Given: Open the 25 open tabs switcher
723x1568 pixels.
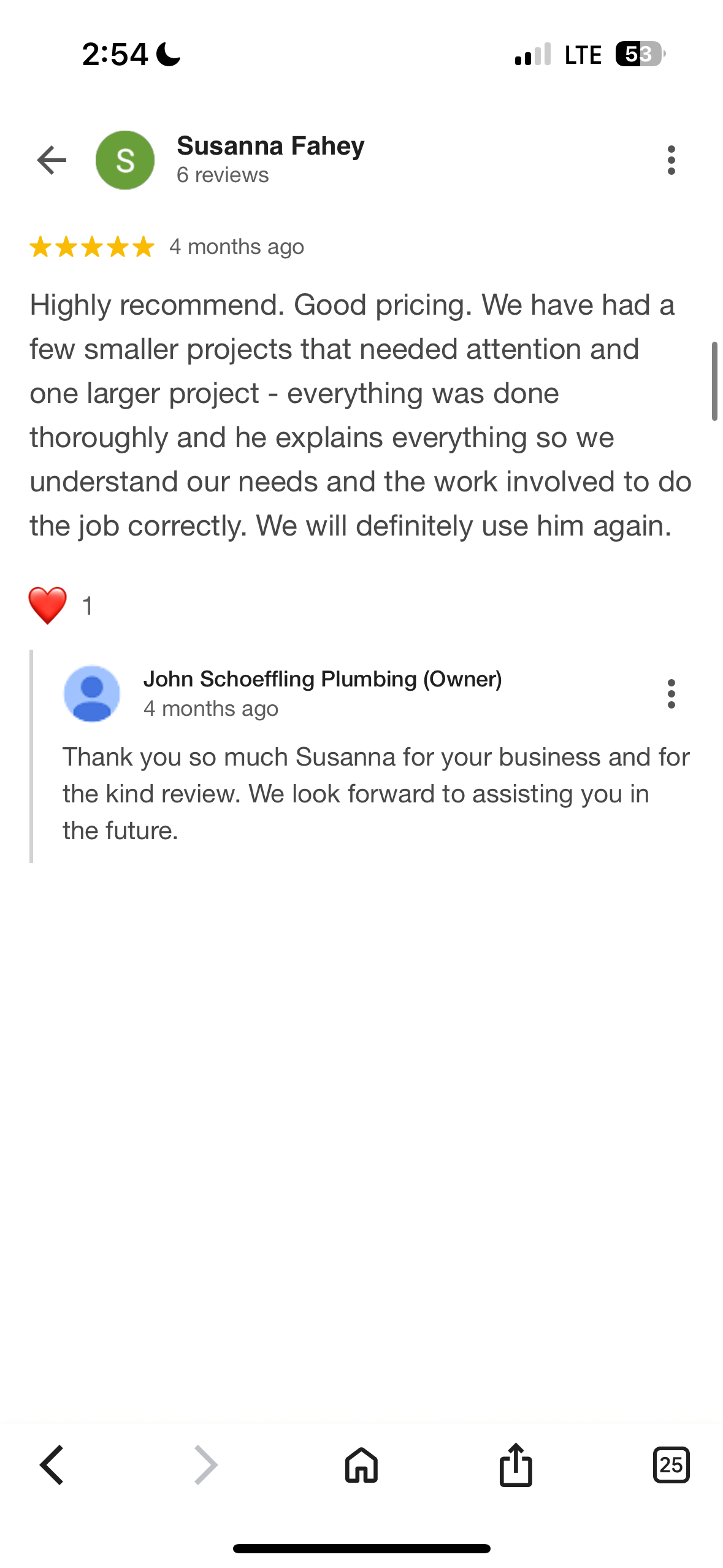Looking at the screenshot, I should [x=671, y=1465].
